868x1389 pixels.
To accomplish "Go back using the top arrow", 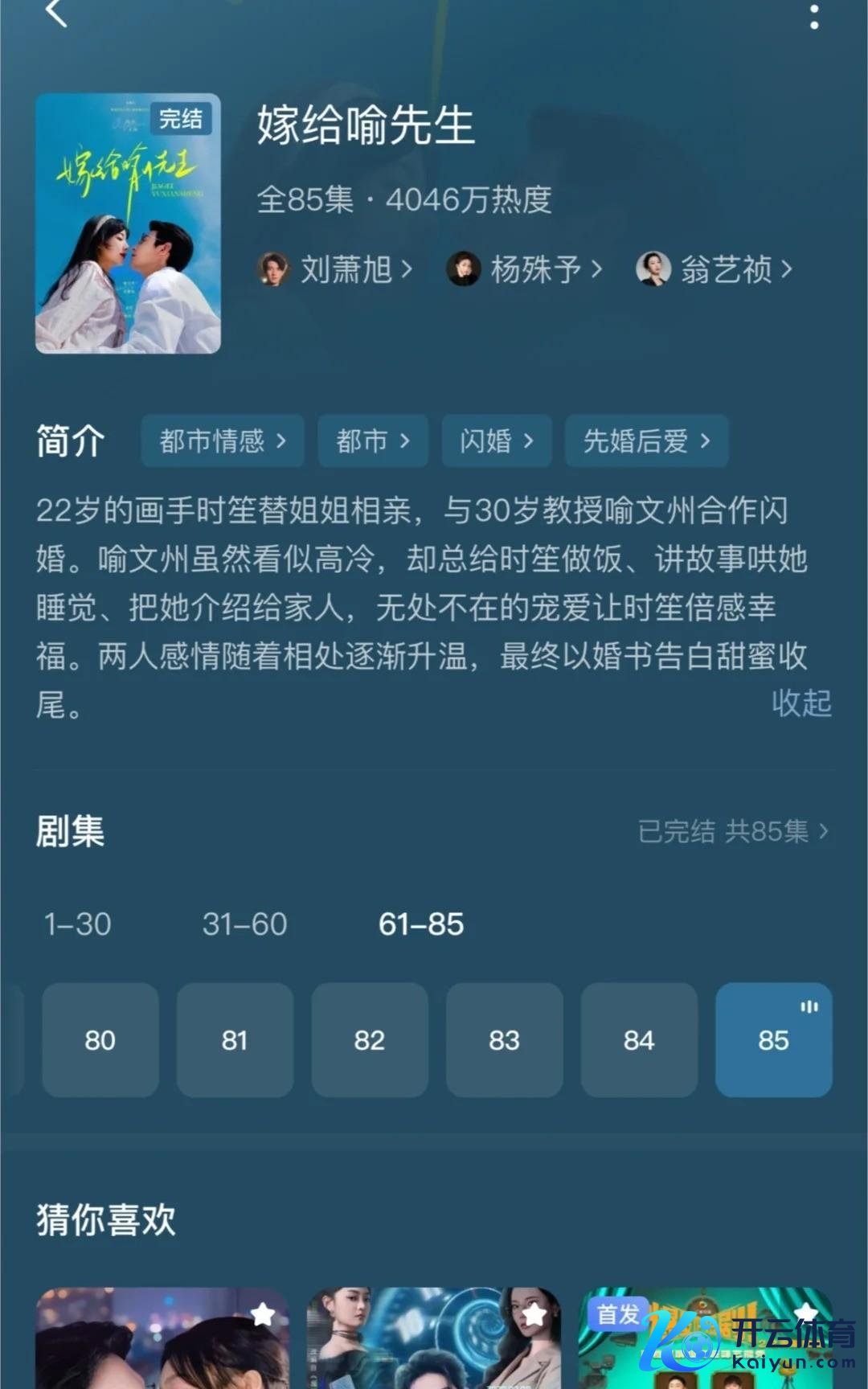I will 56,13.
